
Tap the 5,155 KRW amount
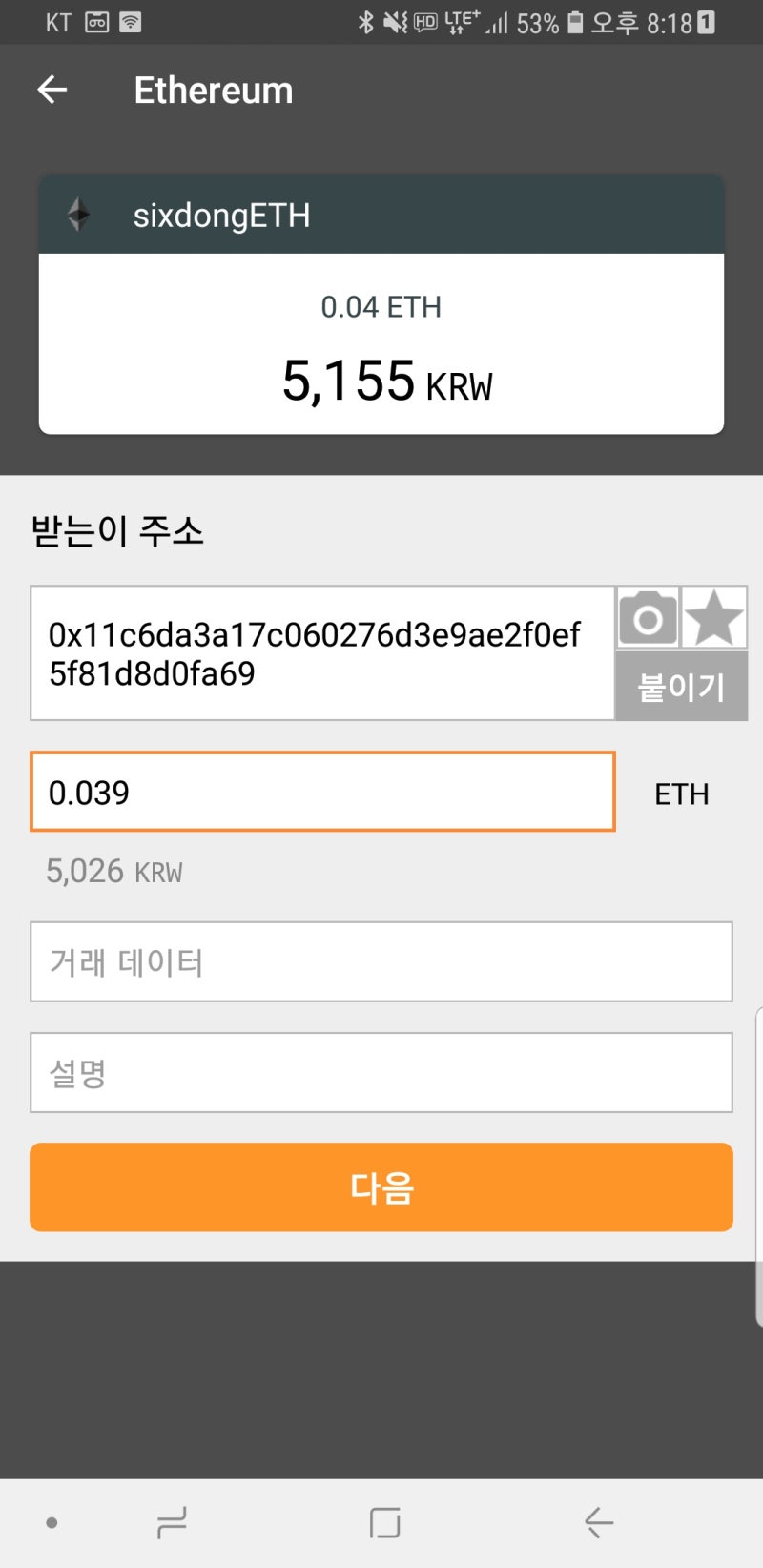(x=381, y=380)
